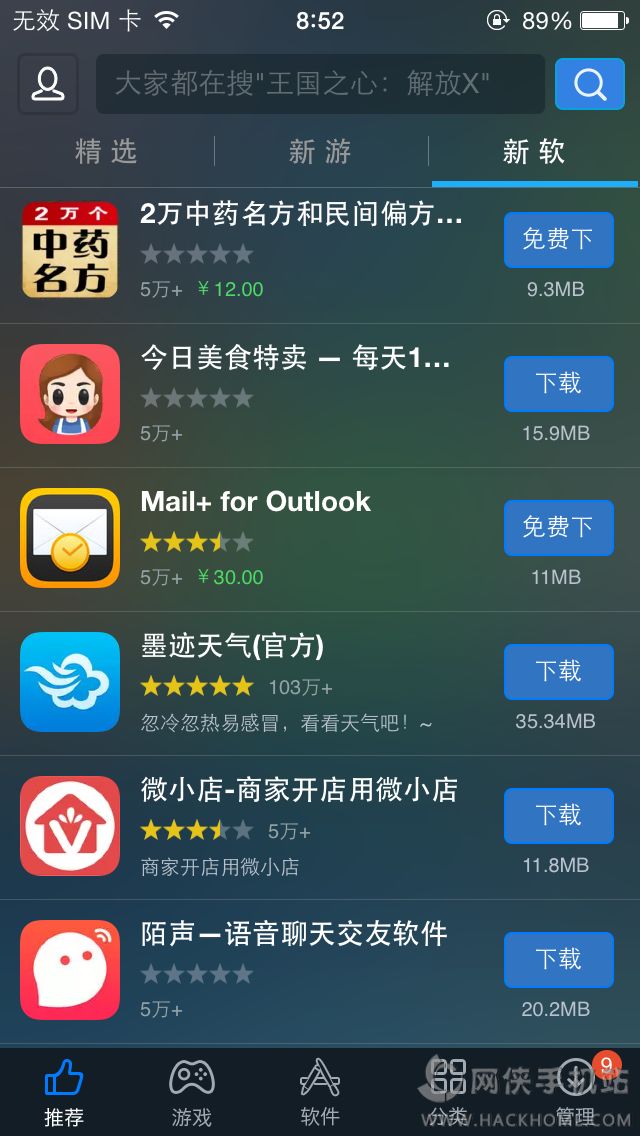Screen dimensions: 640x1136
Task: Tap the blue search magnifier button
Action: pyautogui.click(x=589, y=84)
